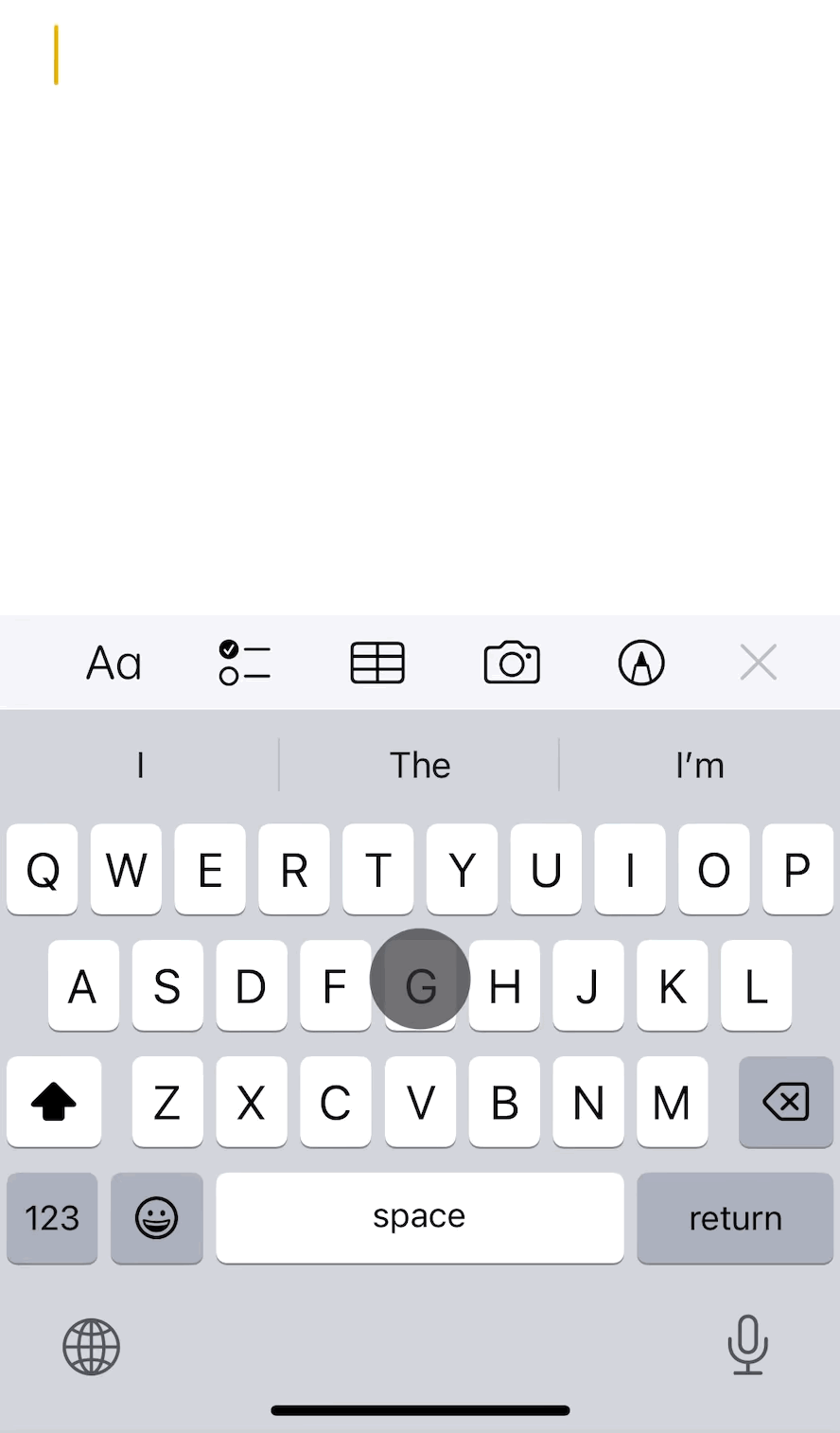This screenshot has height=1433, width=840.
Task: Insert a checklist into the note
Action: [245, 663]
